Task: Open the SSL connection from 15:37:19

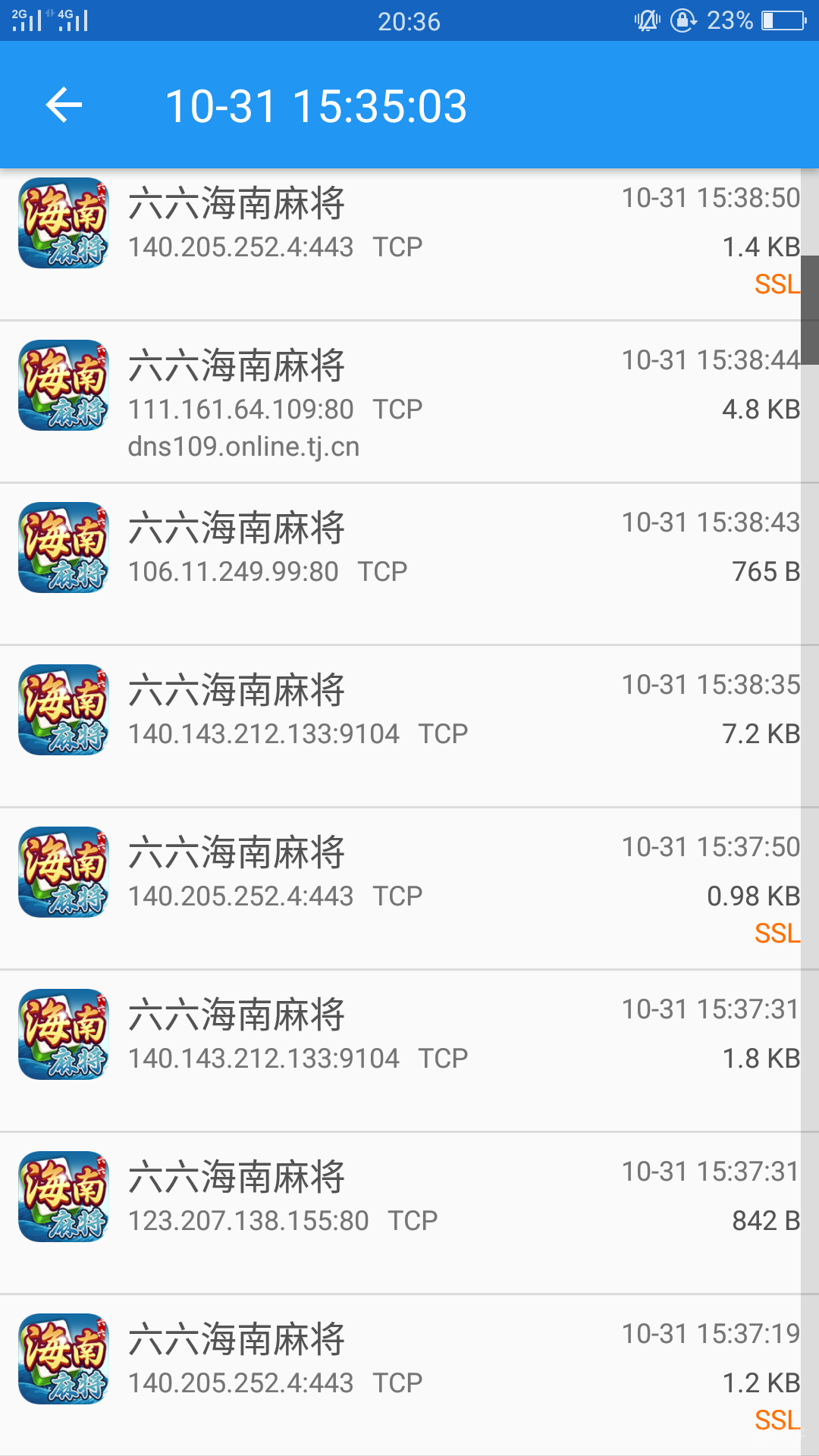Action: click(x=409, y=1374)
